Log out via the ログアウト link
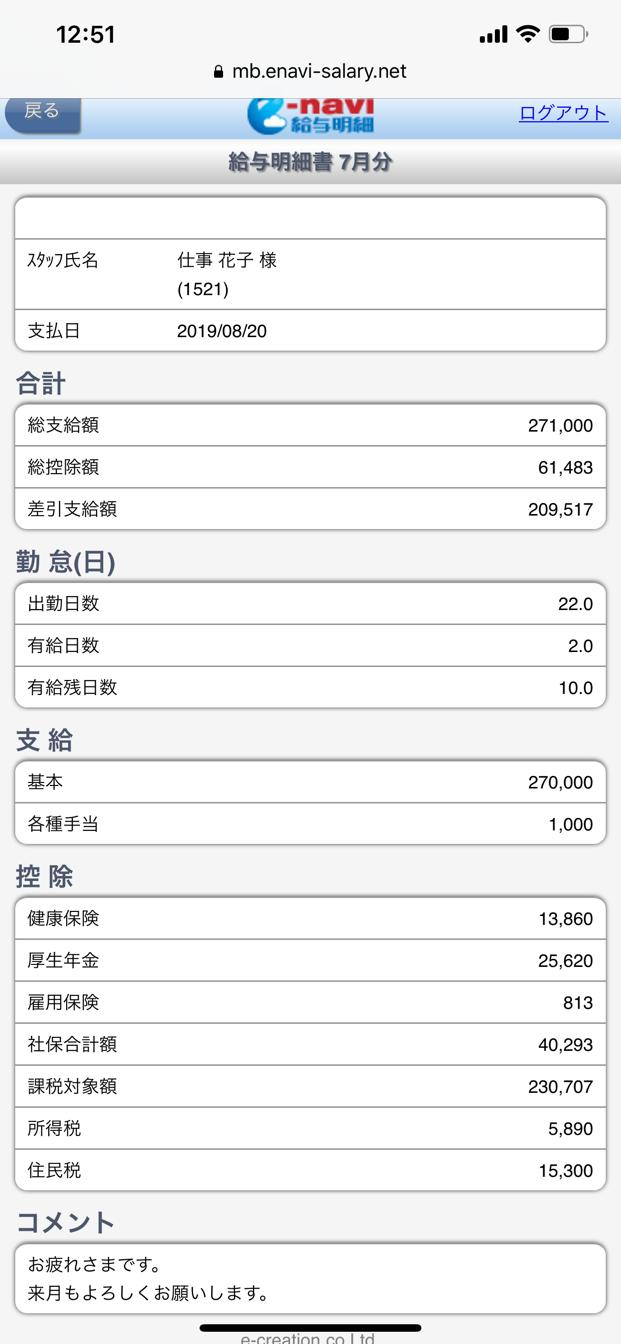The height and width of the screenshot is (1344, 621). coord(563,113)
